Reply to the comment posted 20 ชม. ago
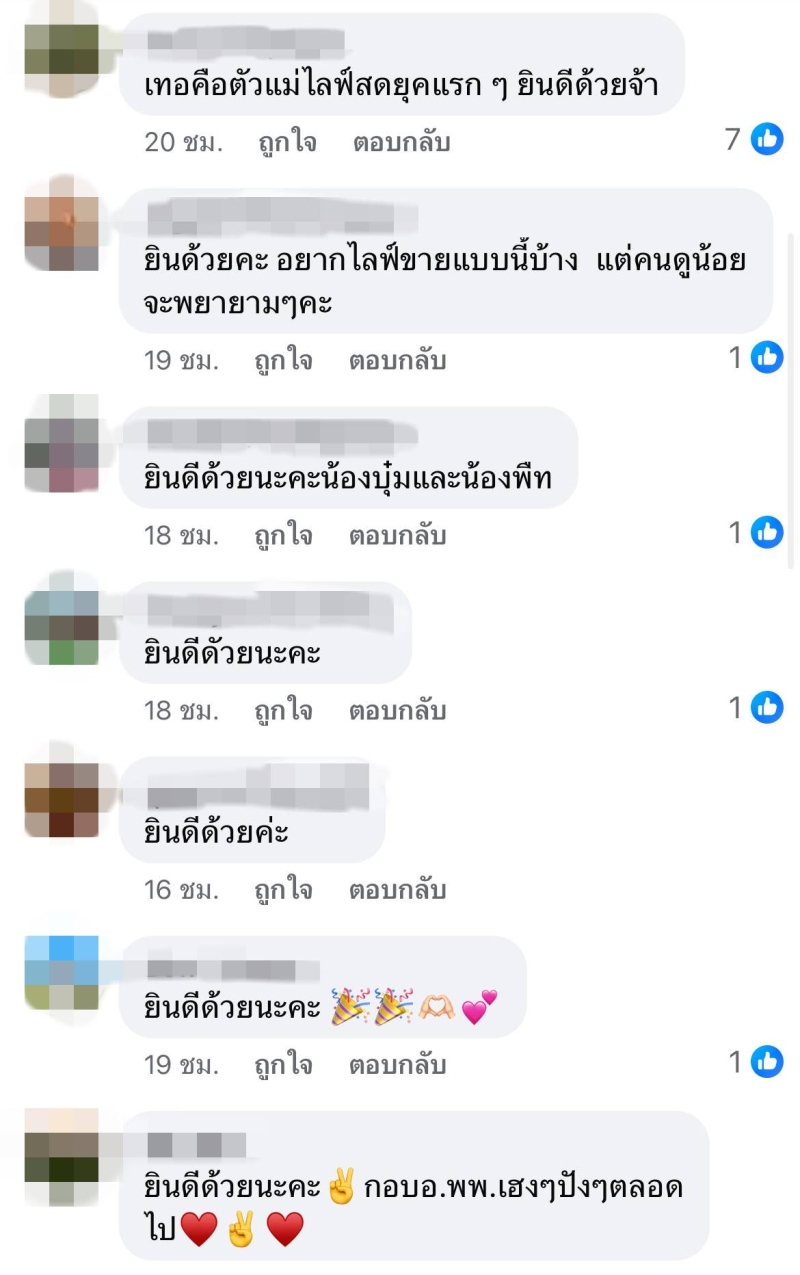The height and width of the screenshot is (1275, 800). tap(401, 142)
